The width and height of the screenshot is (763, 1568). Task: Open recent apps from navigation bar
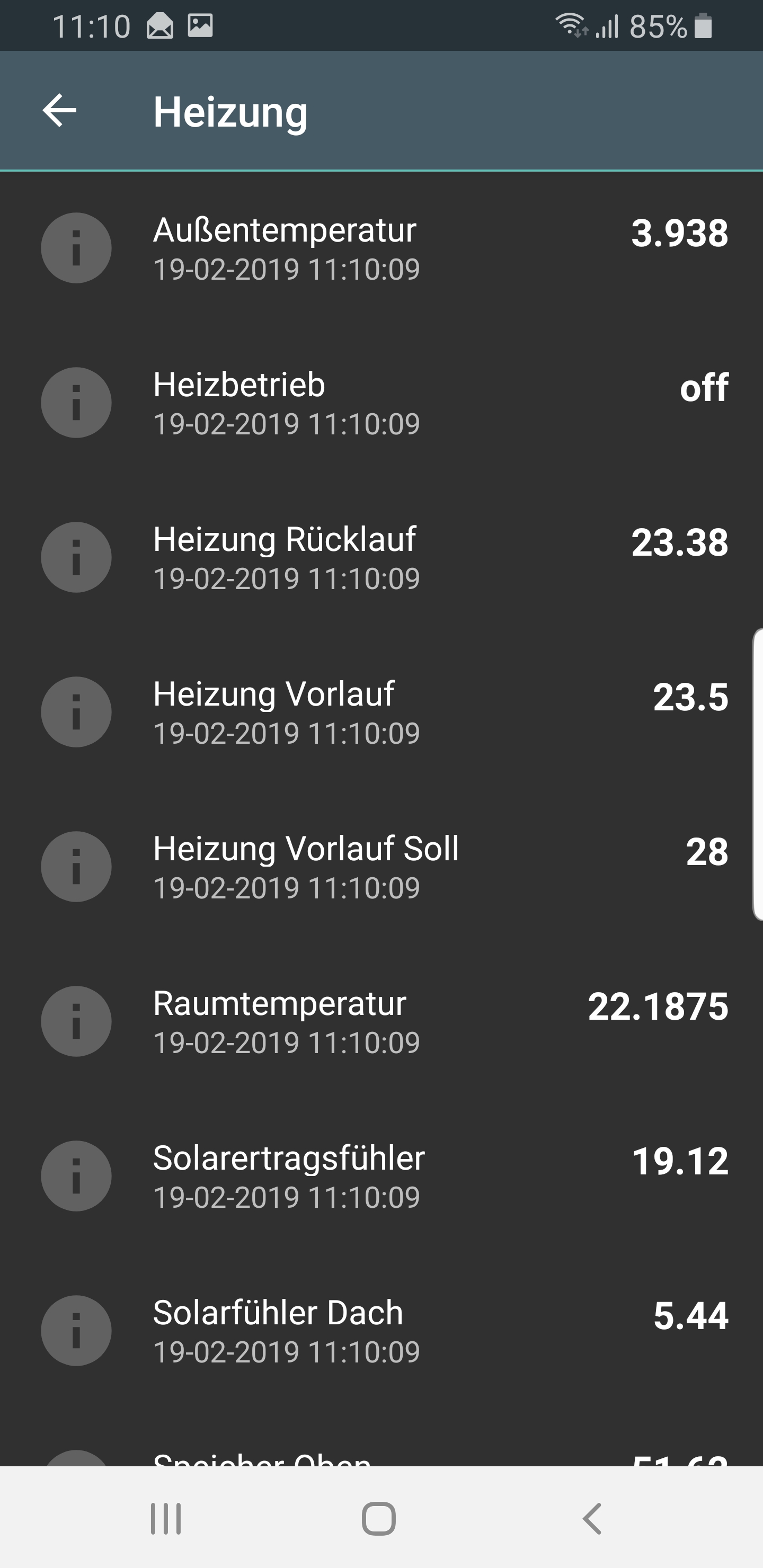click(x=166, y=1519)
